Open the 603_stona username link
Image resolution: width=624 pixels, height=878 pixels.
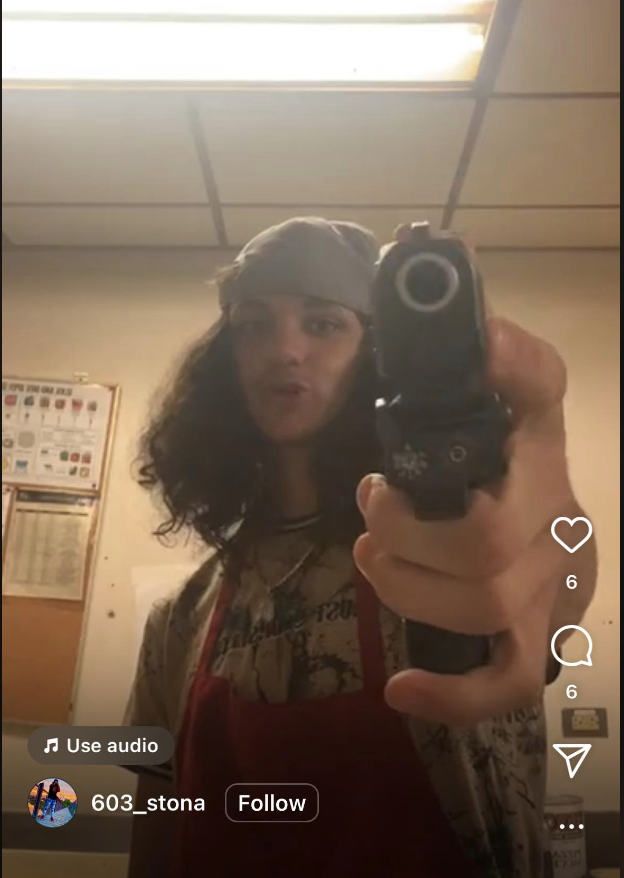coord(148,803)
